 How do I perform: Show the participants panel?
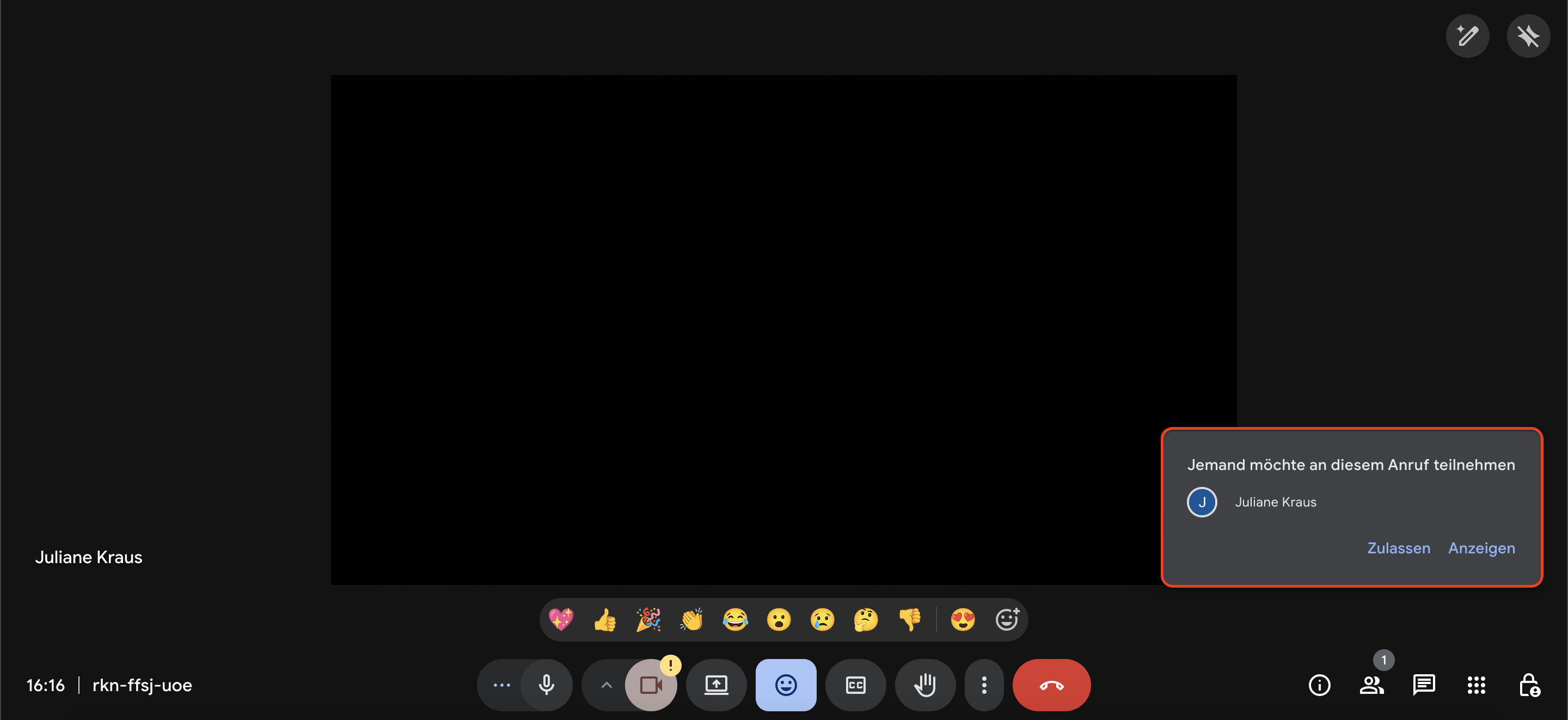pos(1371,685)
